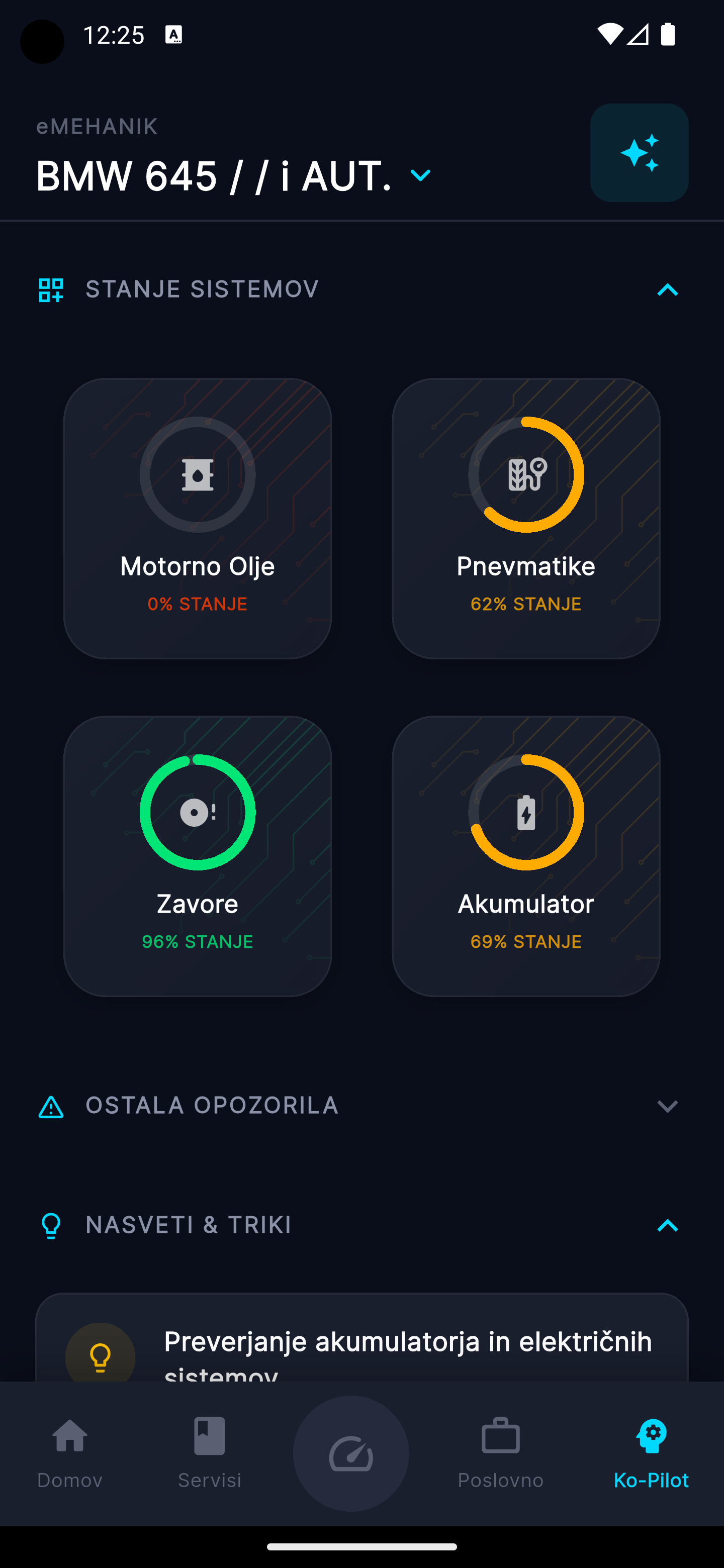The image size is (724, 1568).
Task: Tap the Pnevmatike tire pressure icon
Action: (x=526, y=475)
